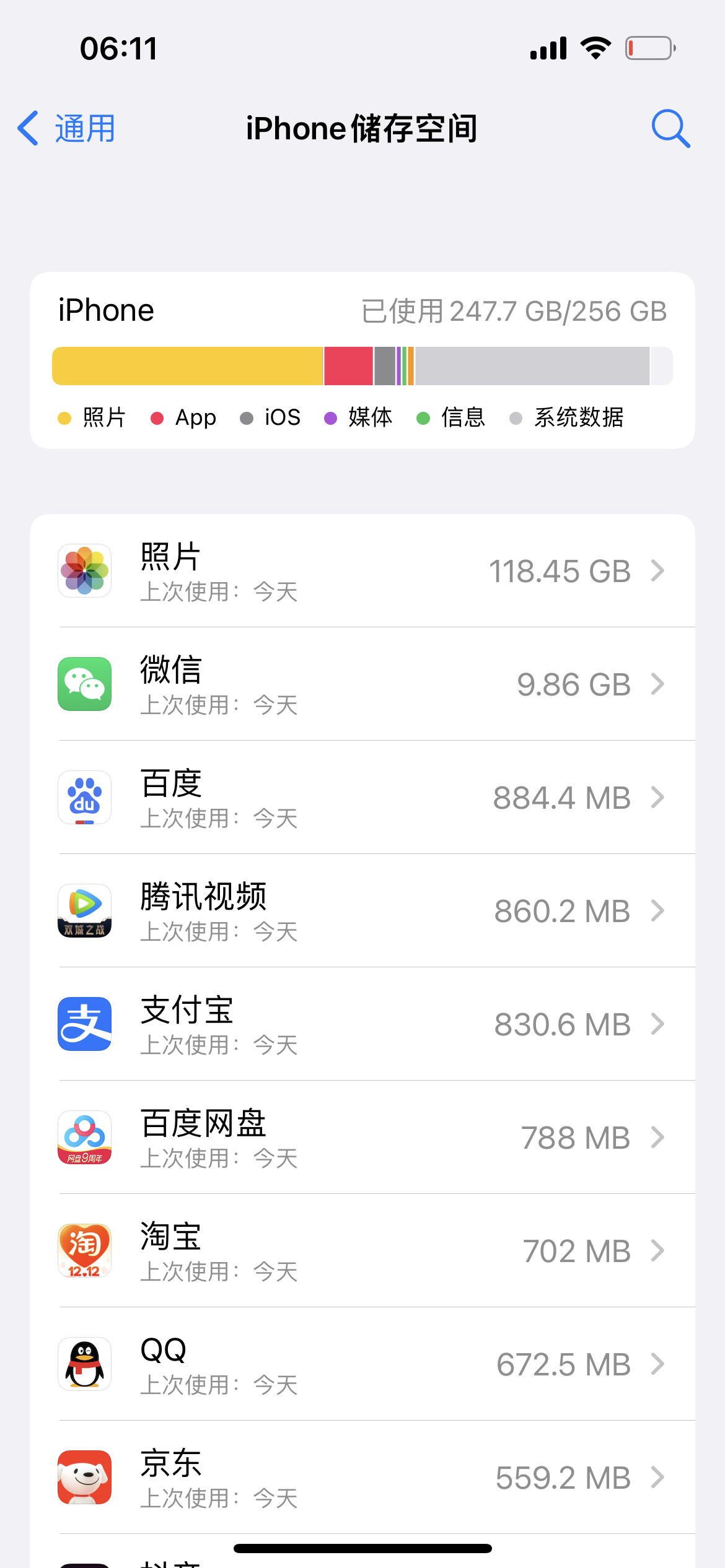Select the 百度 app row
Viewport: 725px width, 1568px height.
pyautogui.click(x=362, y=798)
